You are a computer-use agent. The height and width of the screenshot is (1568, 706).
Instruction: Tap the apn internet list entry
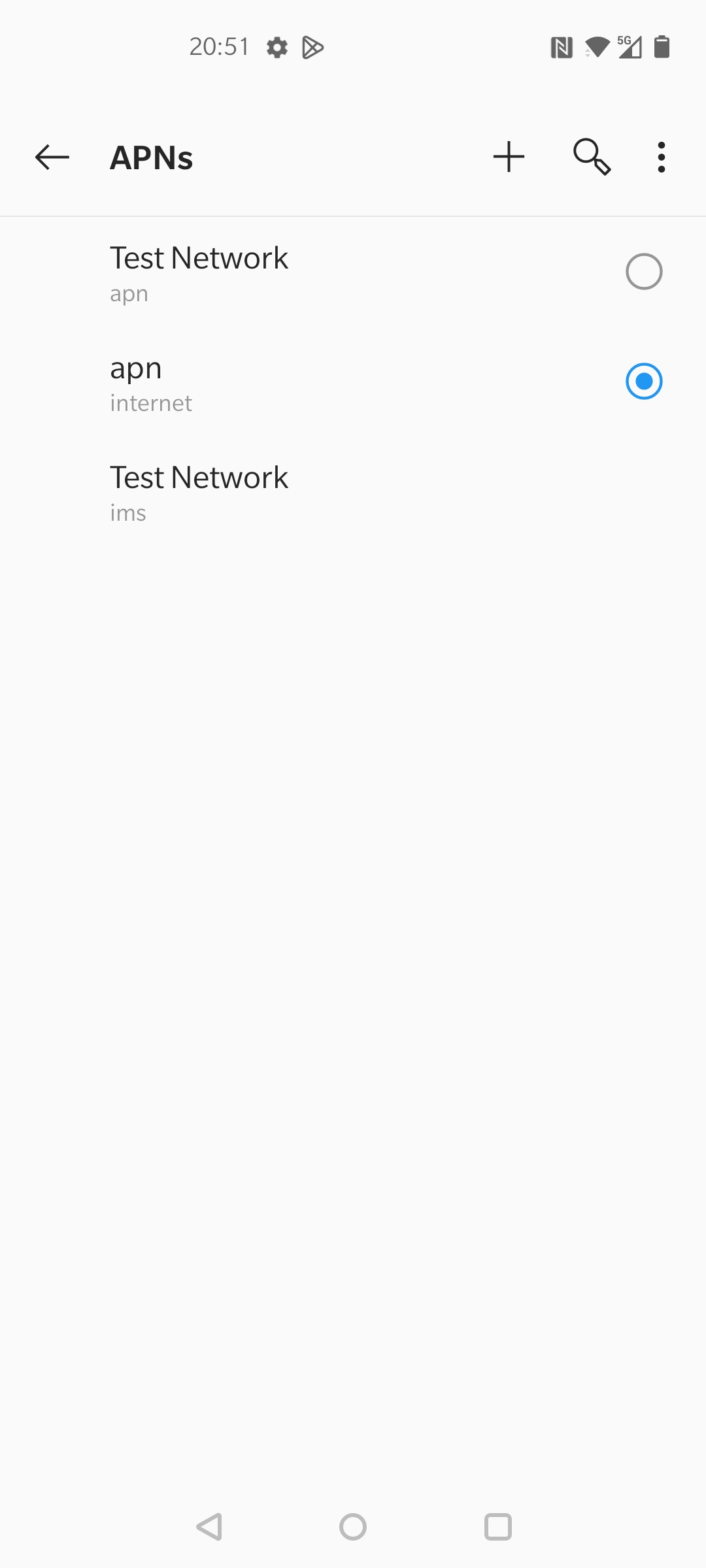[x=261, y=381]
